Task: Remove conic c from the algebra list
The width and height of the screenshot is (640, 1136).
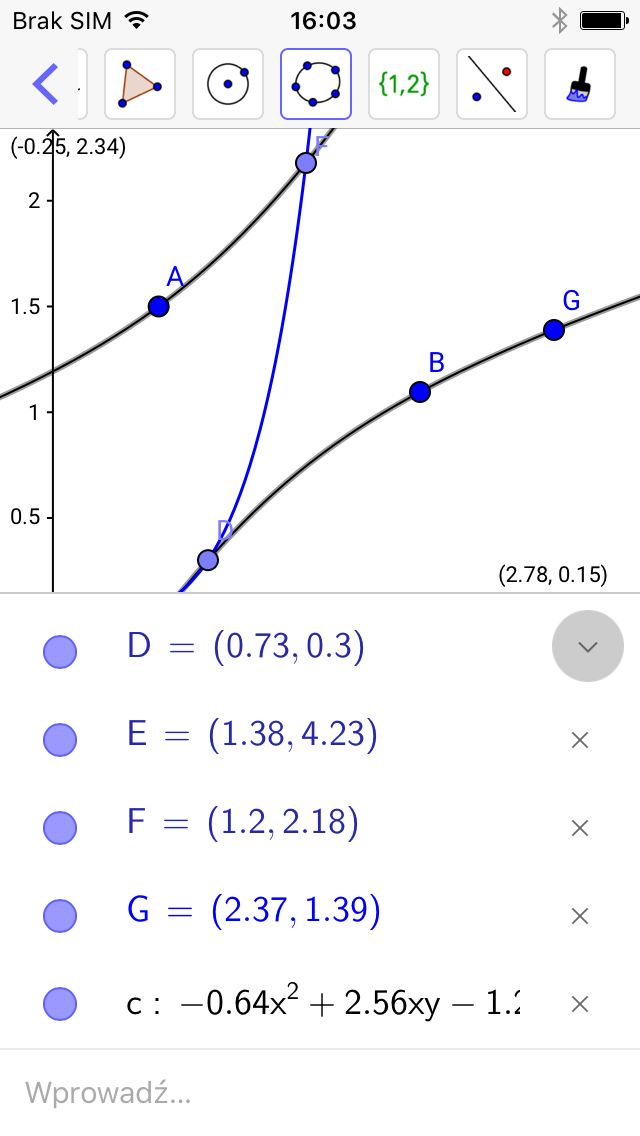Action: [x=579, y=1004]
